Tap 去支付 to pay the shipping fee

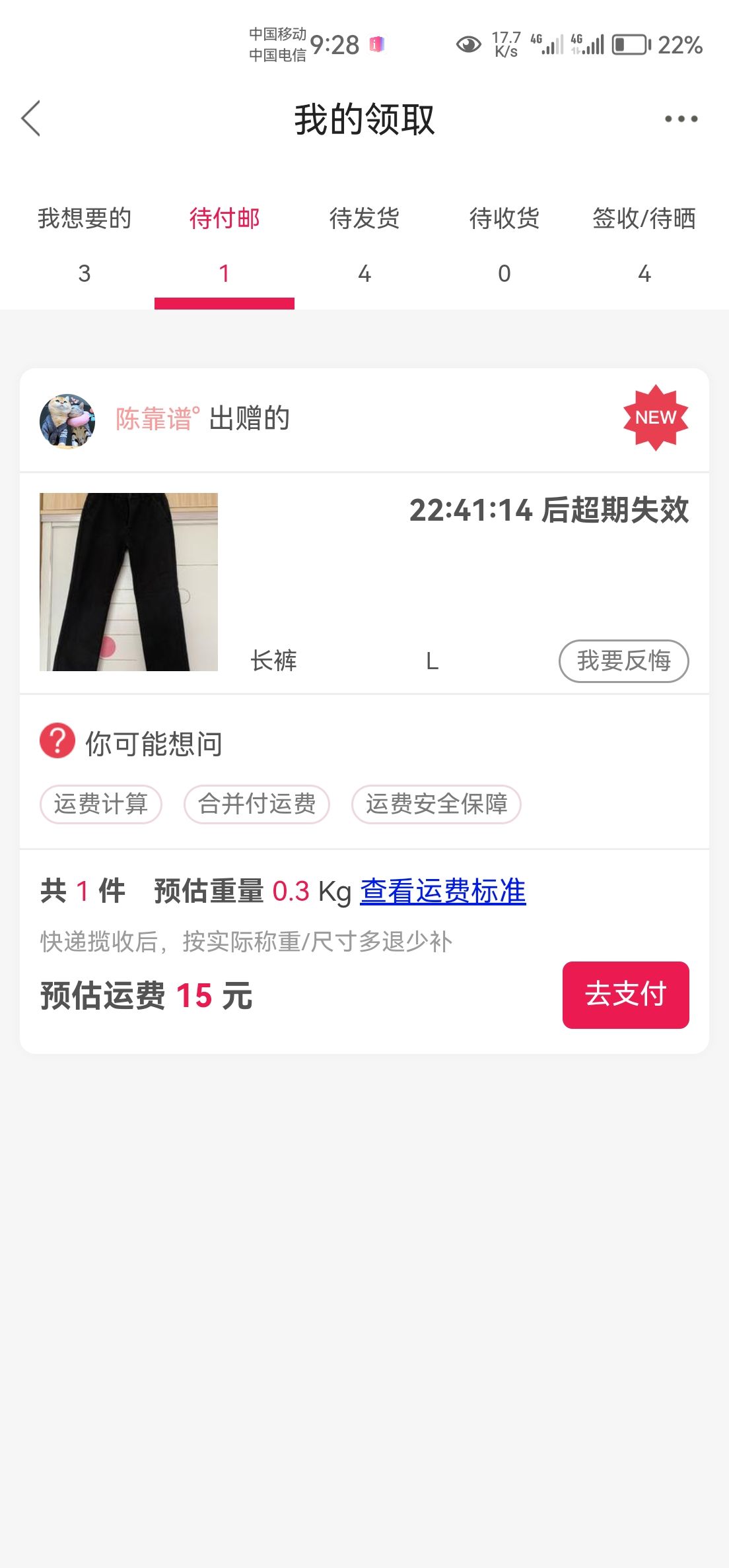coord(626,995)
